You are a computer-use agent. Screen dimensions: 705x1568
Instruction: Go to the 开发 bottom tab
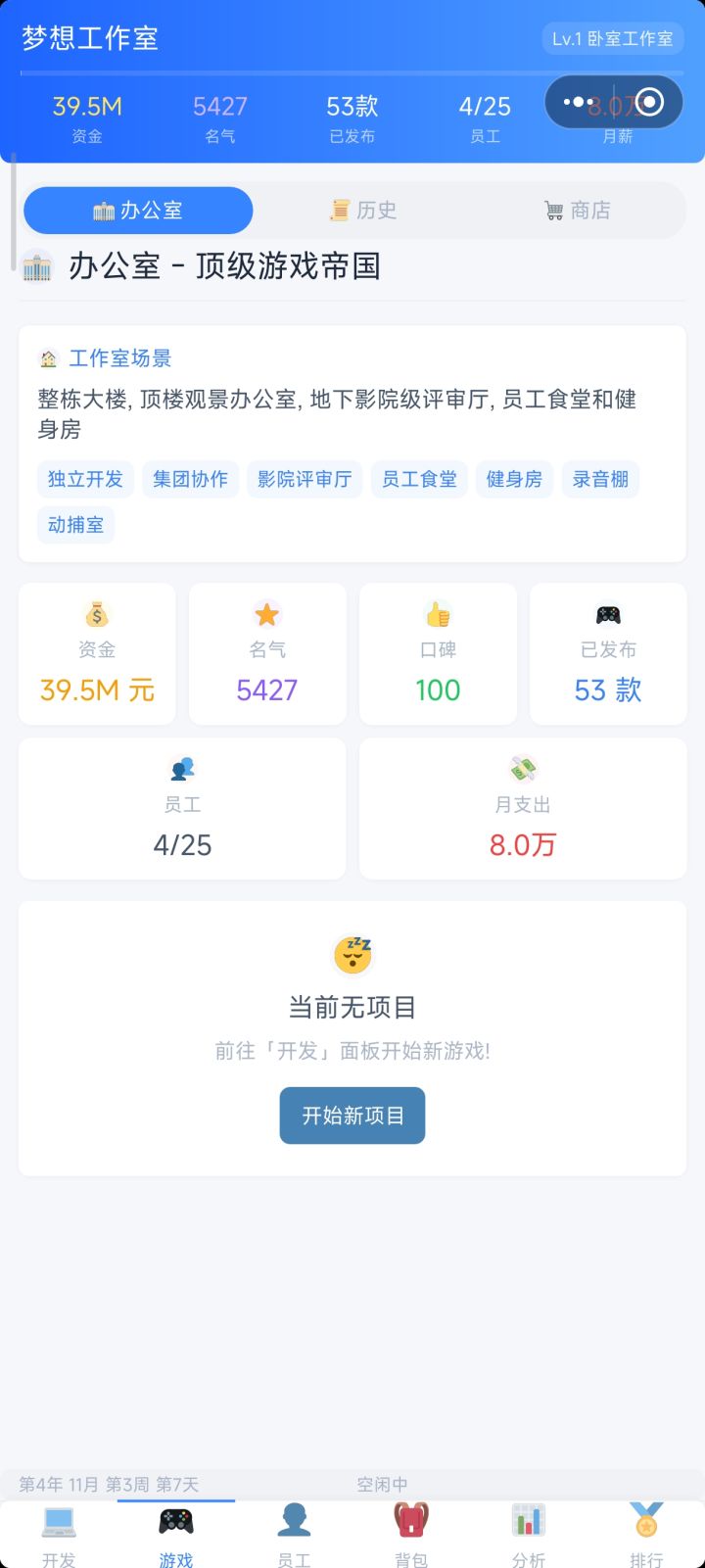pos(59,1536)
